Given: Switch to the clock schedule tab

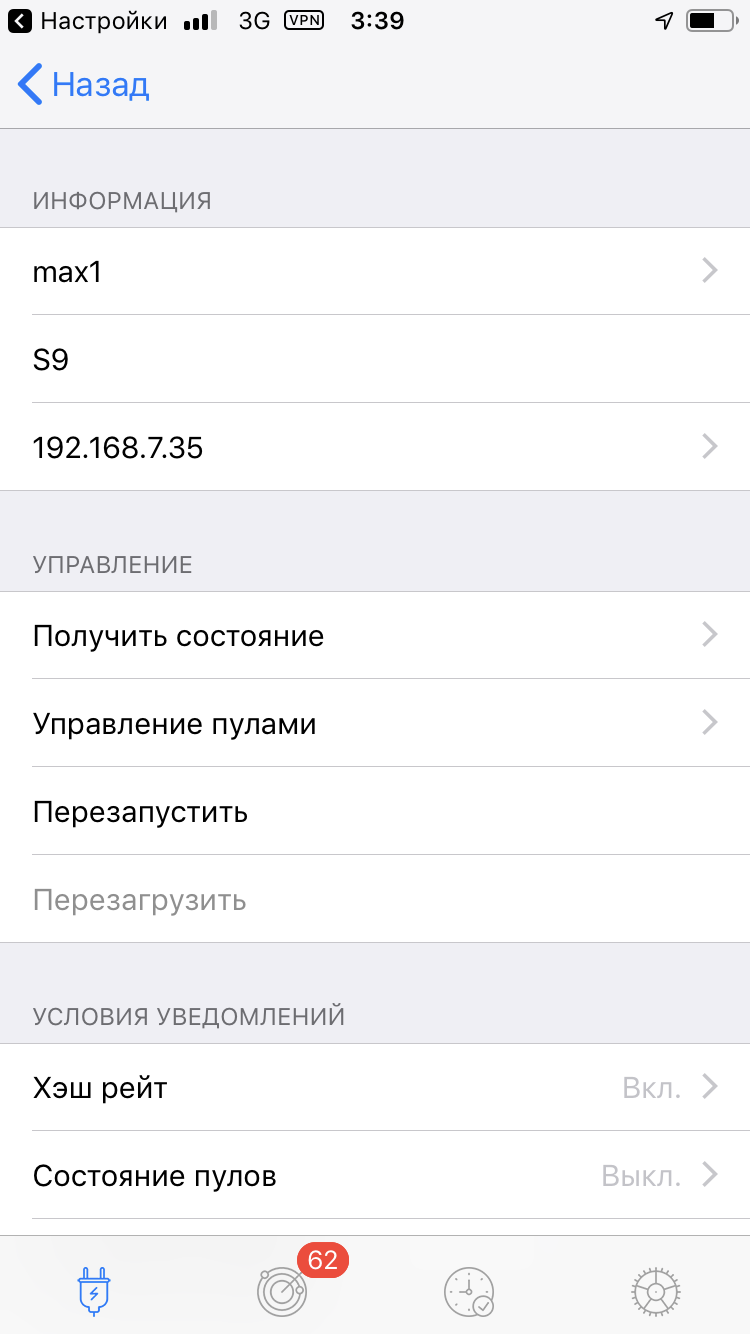Looking at the screenshot, I should click(x=468, y=1291).
